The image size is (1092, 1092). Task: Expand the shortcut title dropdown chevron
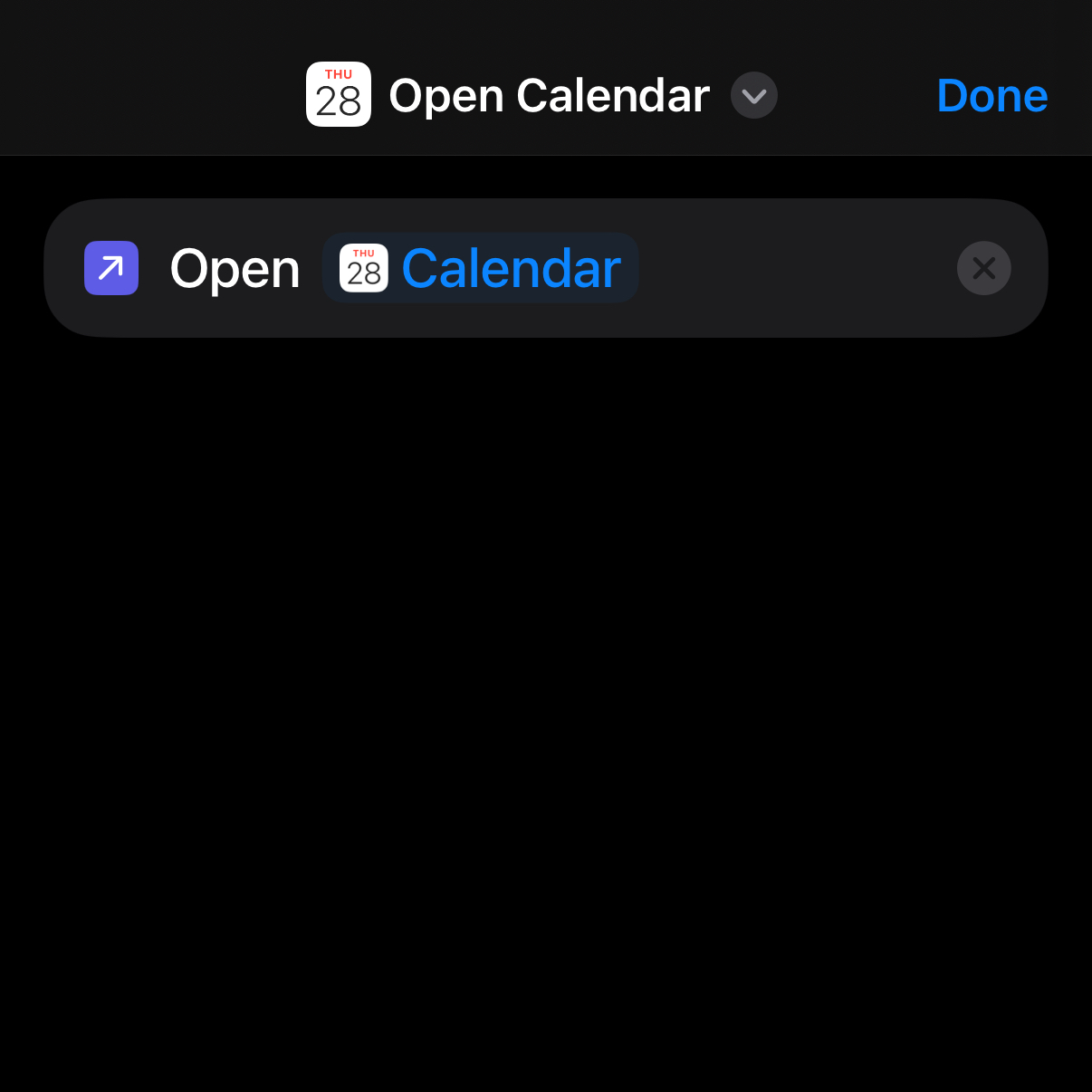point(753,96)
